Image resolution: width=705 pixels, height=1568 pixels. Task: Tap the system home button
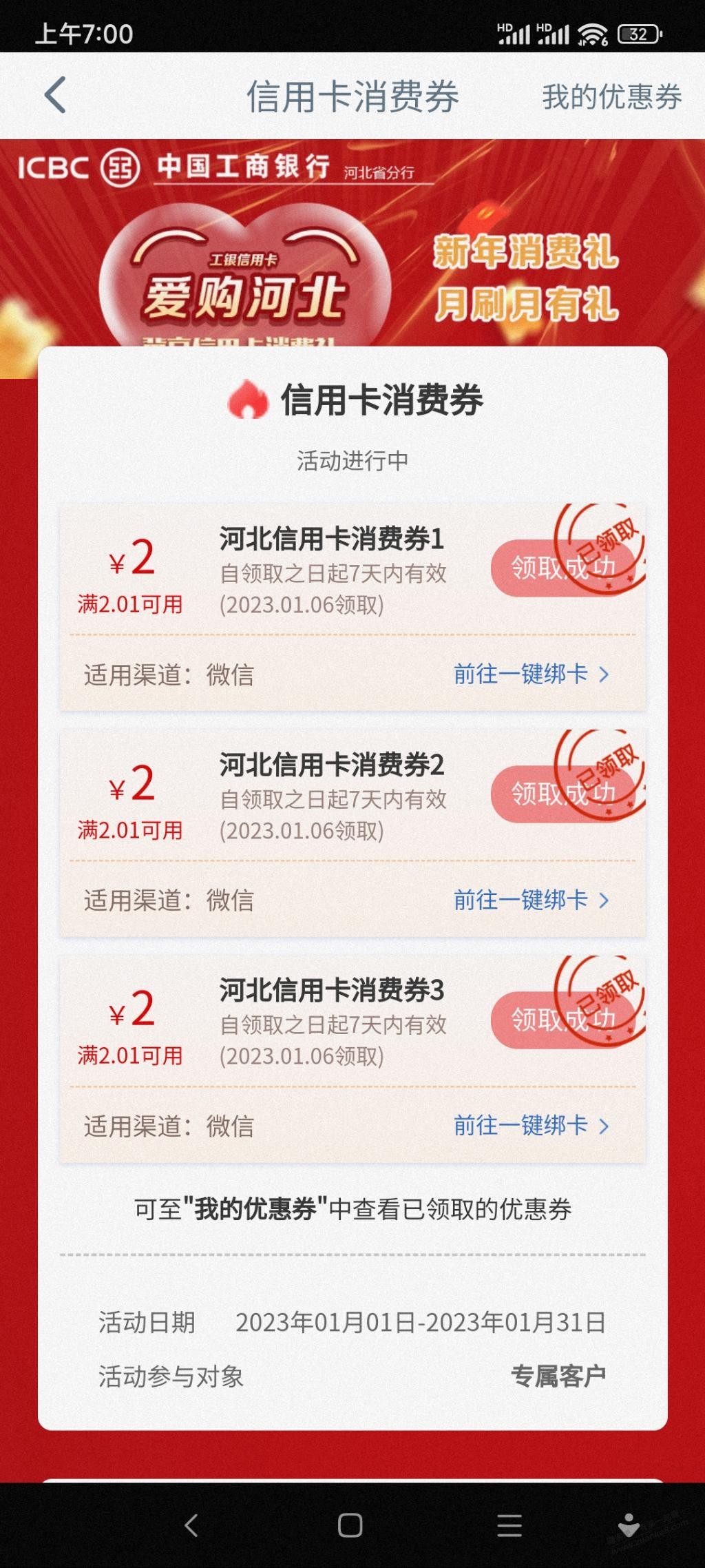pyautogui.click(x=350, y=1525)
